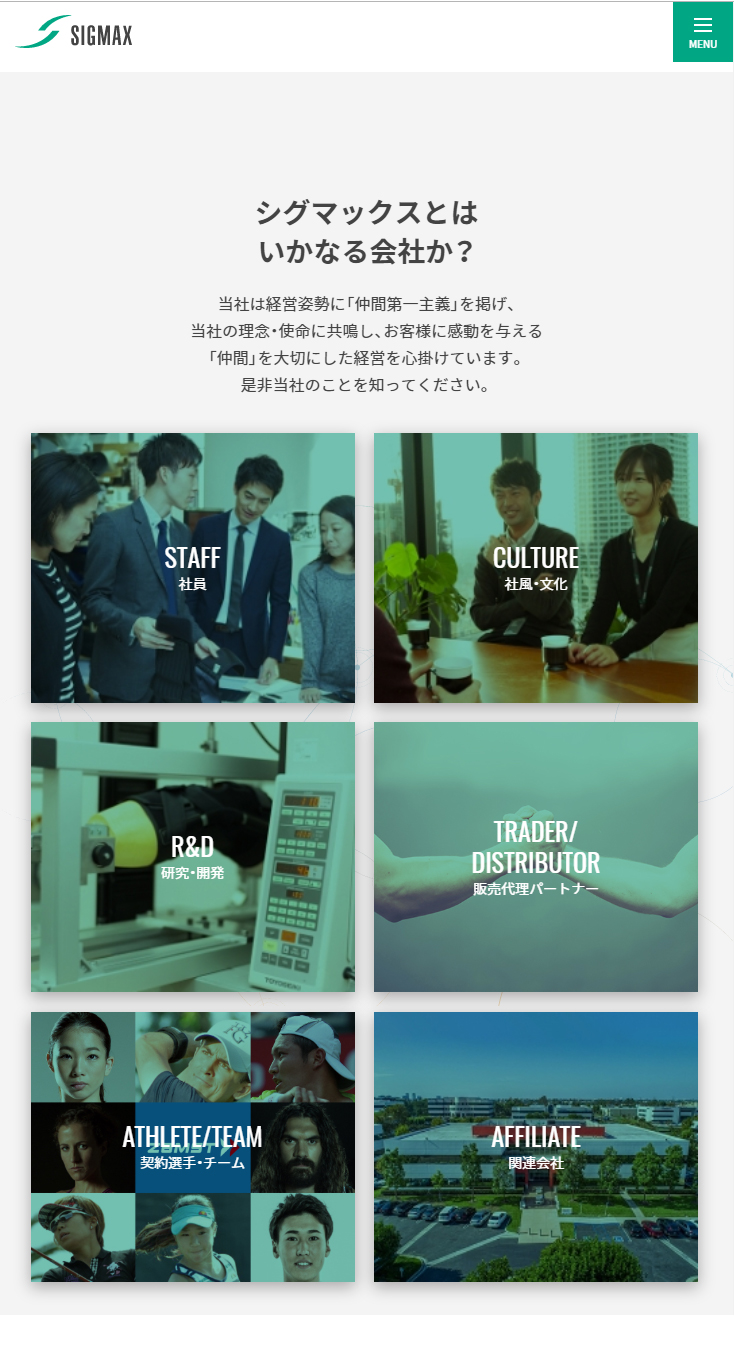Select the TRADER/DISTRIBUTOR partner tile
Screen dimensions: 734x1345
coord(535,857)
